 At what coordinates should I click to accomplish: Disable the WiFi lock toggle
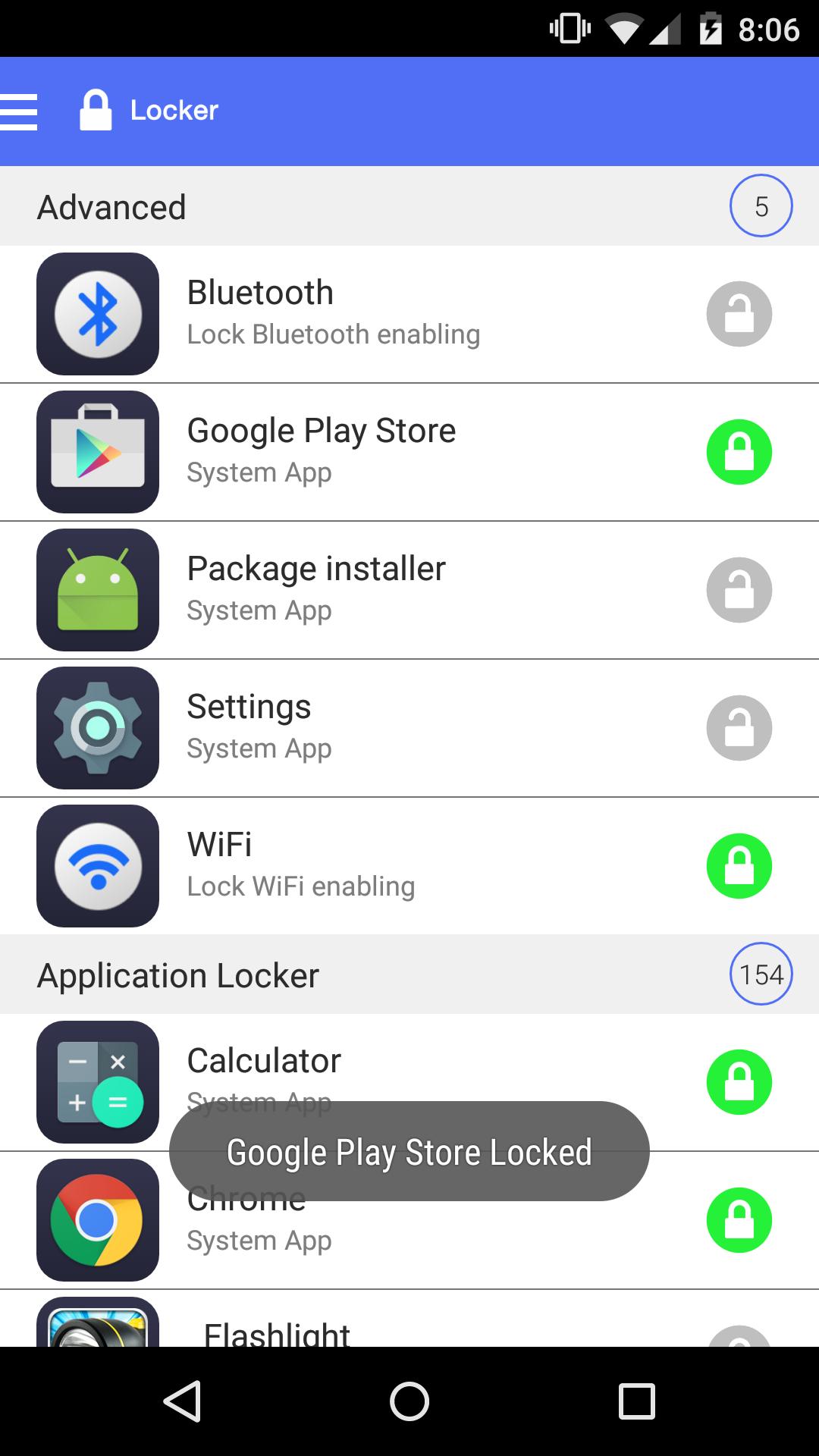coord(739,866)
